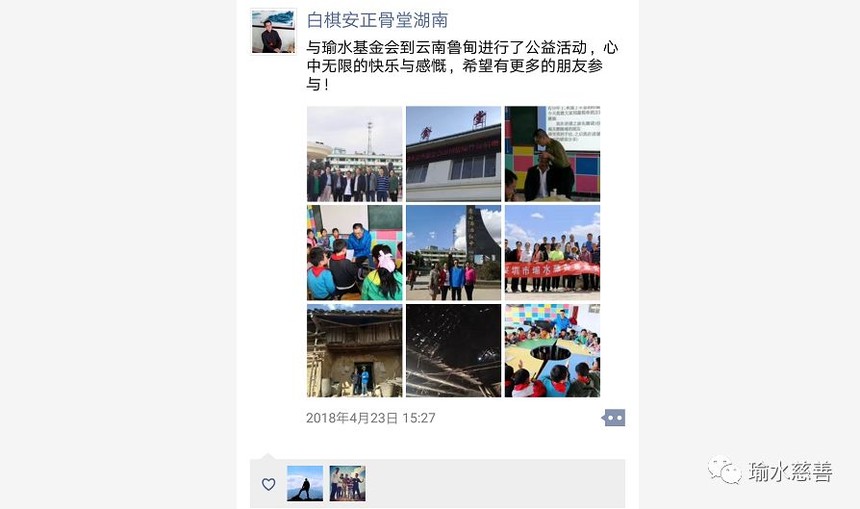Open the group photo with the red banner

552,253
